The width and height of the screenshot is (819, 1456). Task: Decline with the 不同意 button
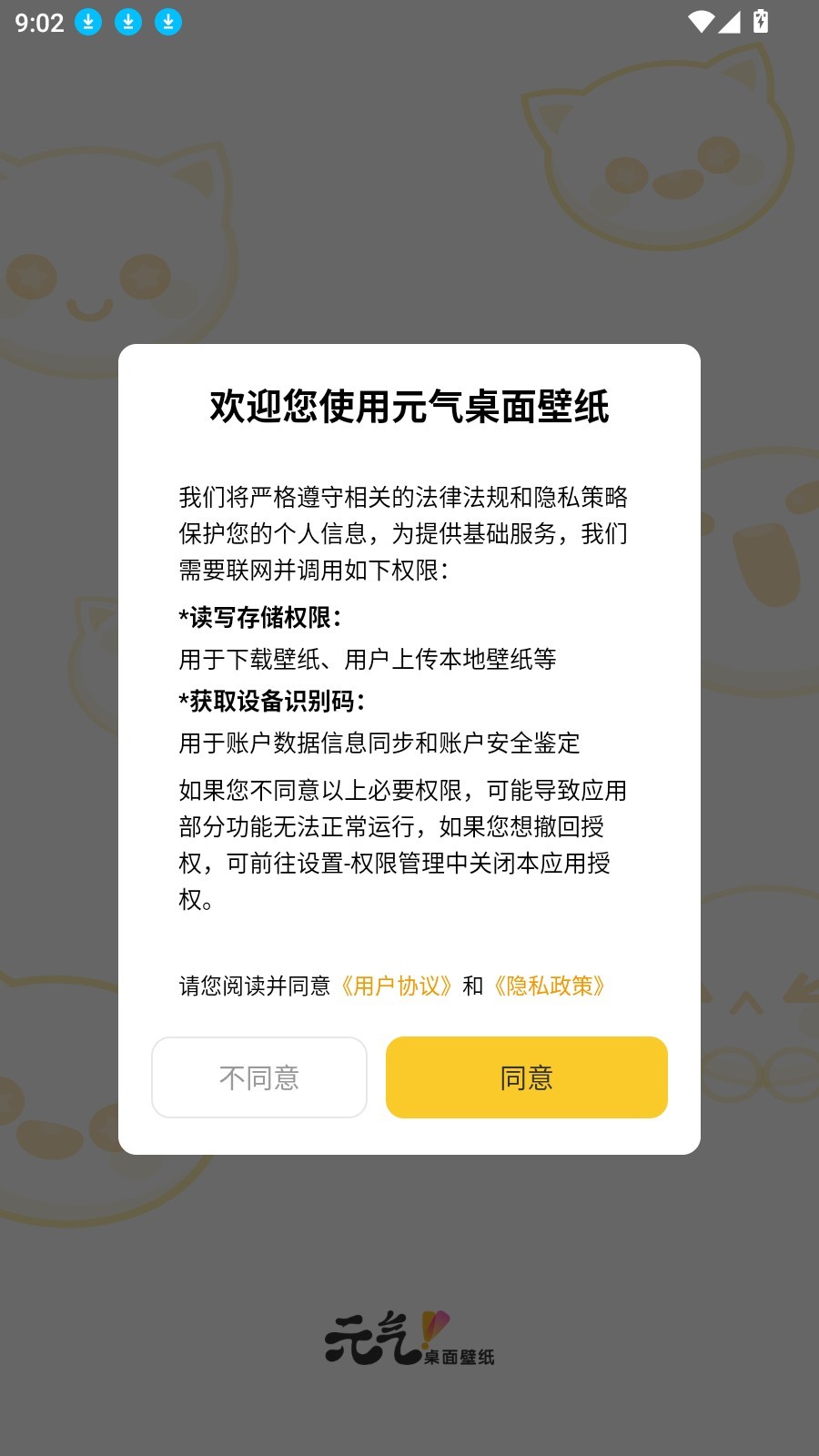click(259, 1077)
